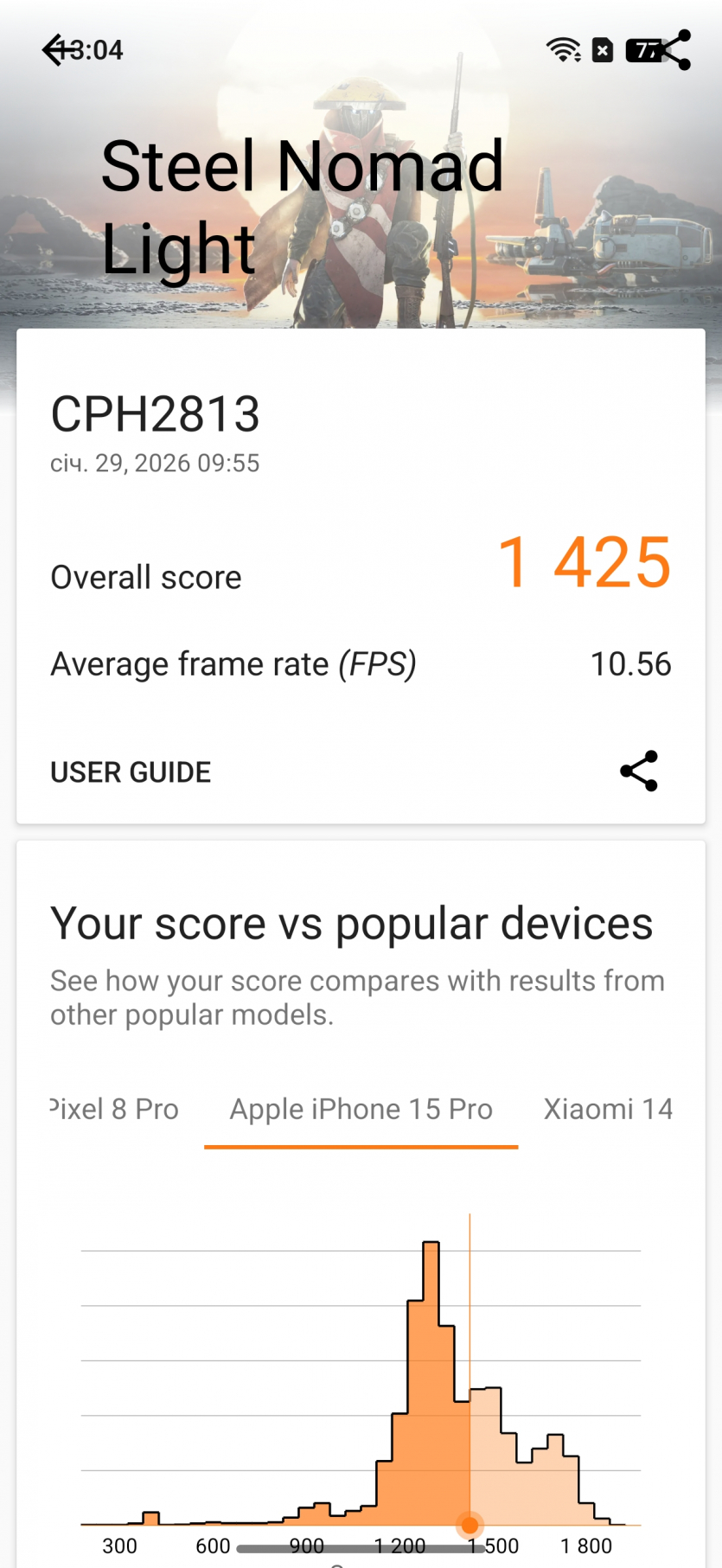
Task: Switch to the Xiaomi 14 tab
Action: pos(608,1110)
